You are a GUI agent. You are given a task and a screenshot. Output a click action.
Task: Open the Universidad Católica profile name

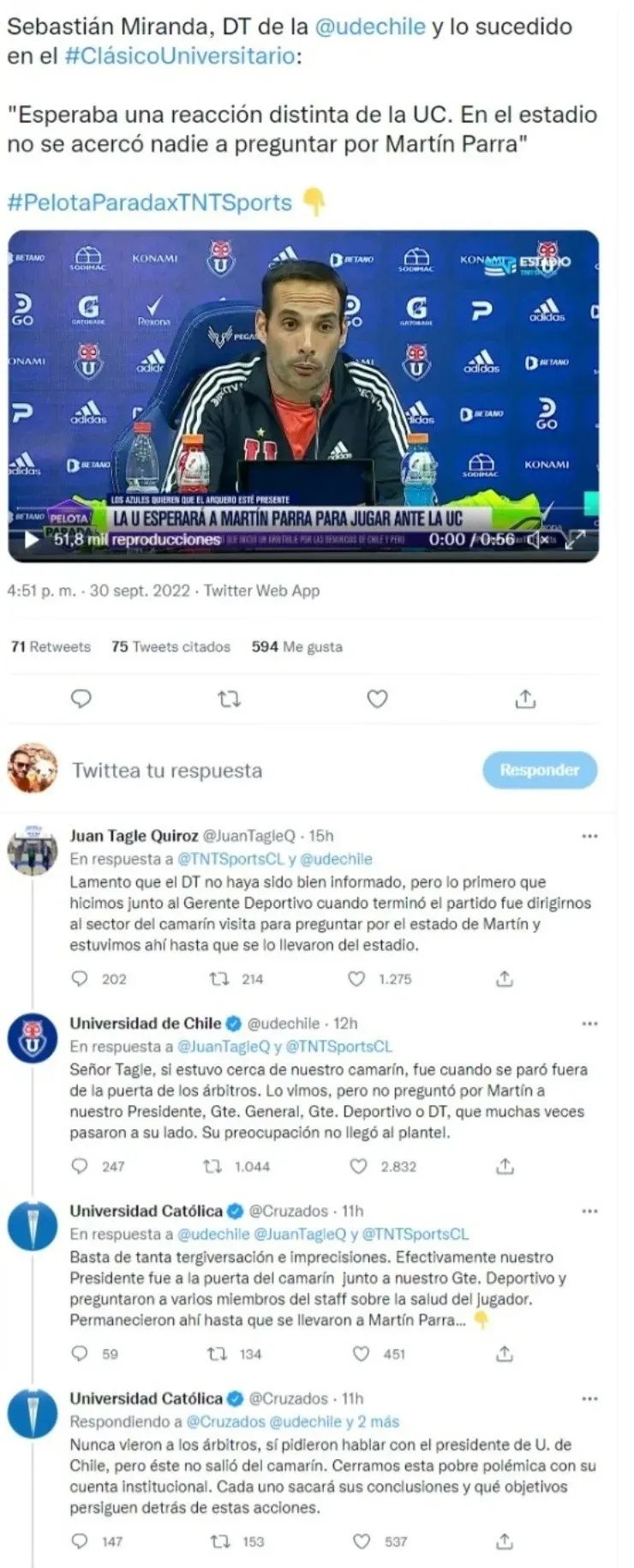(146, 1211)
